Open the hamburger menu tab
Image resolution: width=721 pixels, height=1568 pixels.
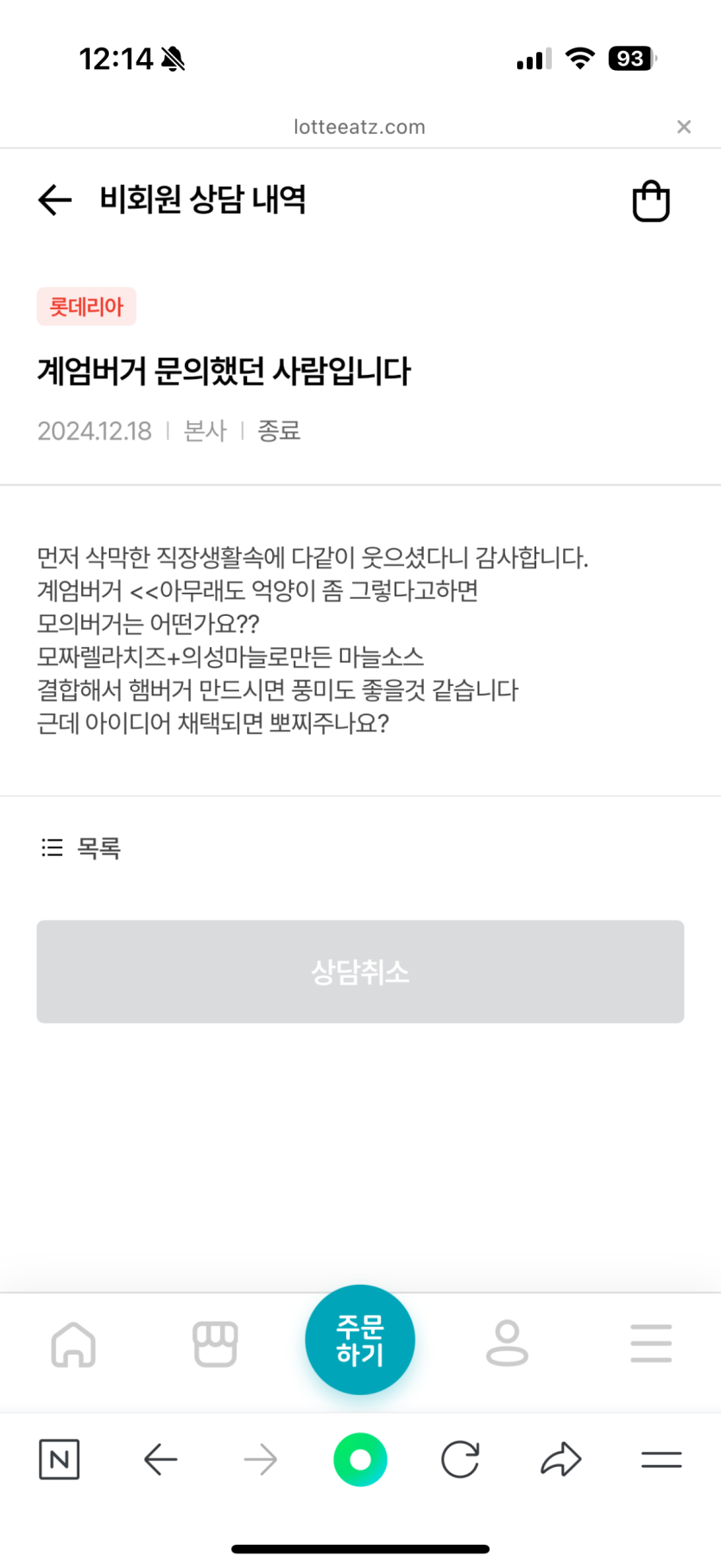651,1344
